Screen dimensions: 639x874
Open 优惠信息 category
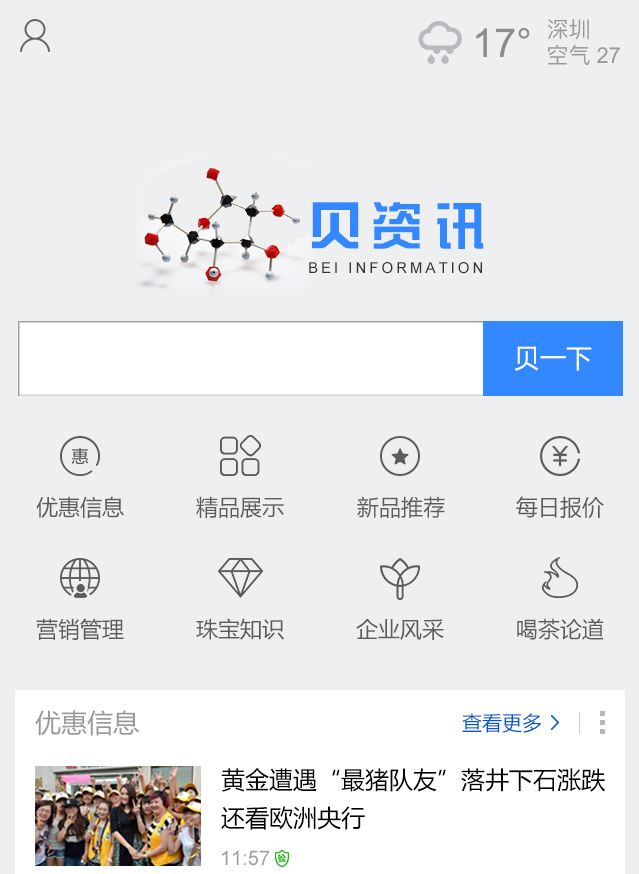point(80,477)
